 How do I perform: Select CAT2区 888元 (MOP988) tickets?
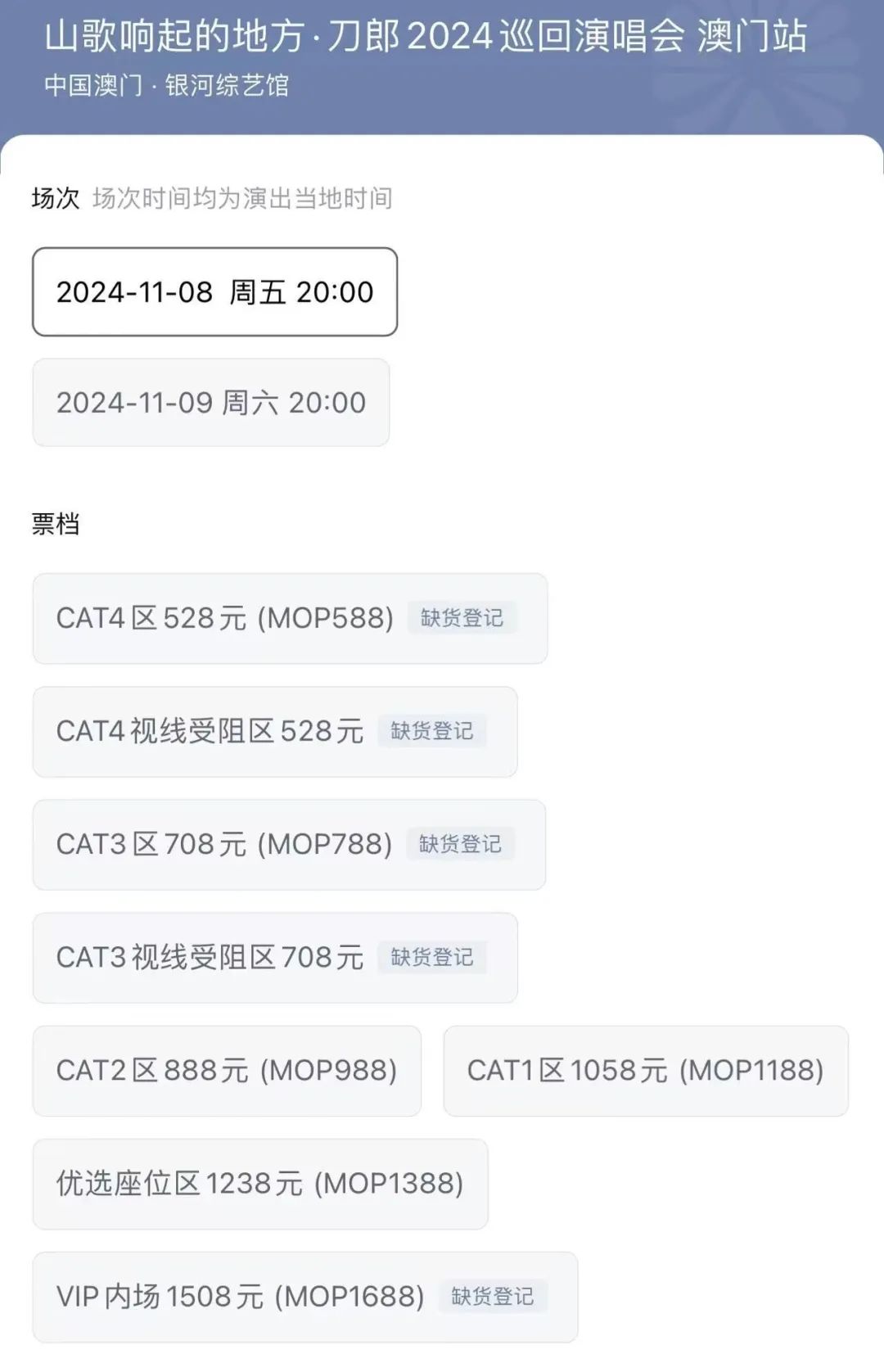pos(227,1070)
